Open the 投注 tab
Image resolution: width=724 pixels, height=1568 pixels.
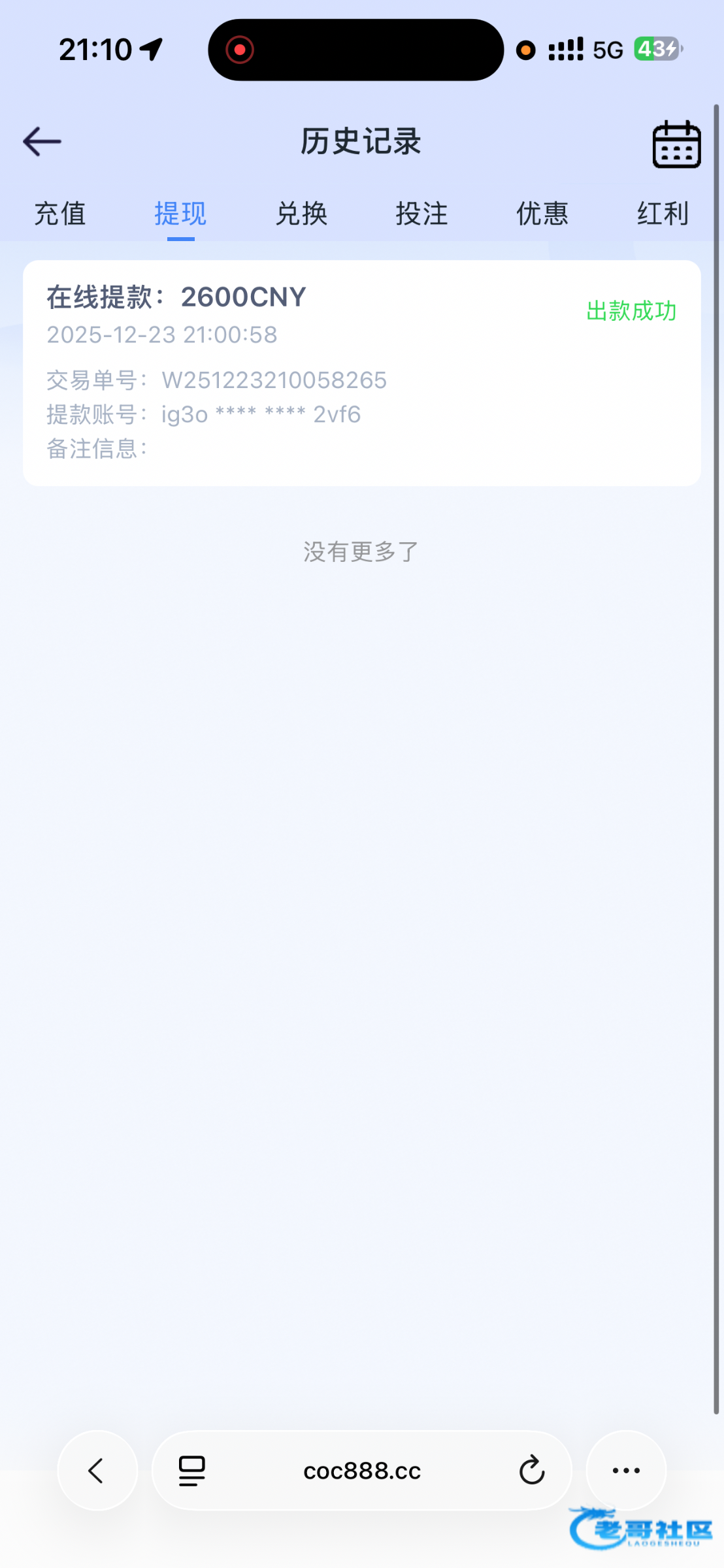coord(421,214)
